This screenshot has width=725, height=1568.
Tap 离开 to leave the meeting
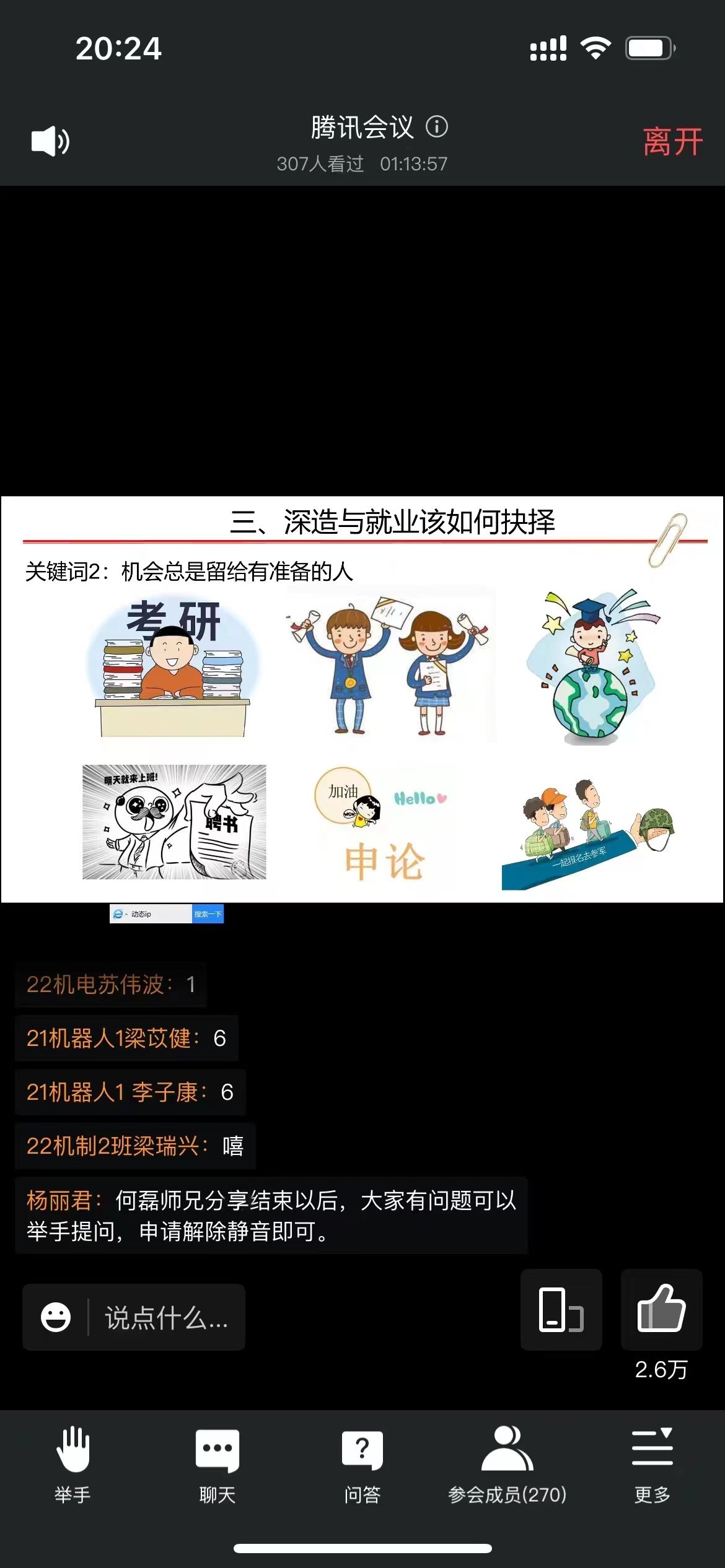click(x=672, y=141)
